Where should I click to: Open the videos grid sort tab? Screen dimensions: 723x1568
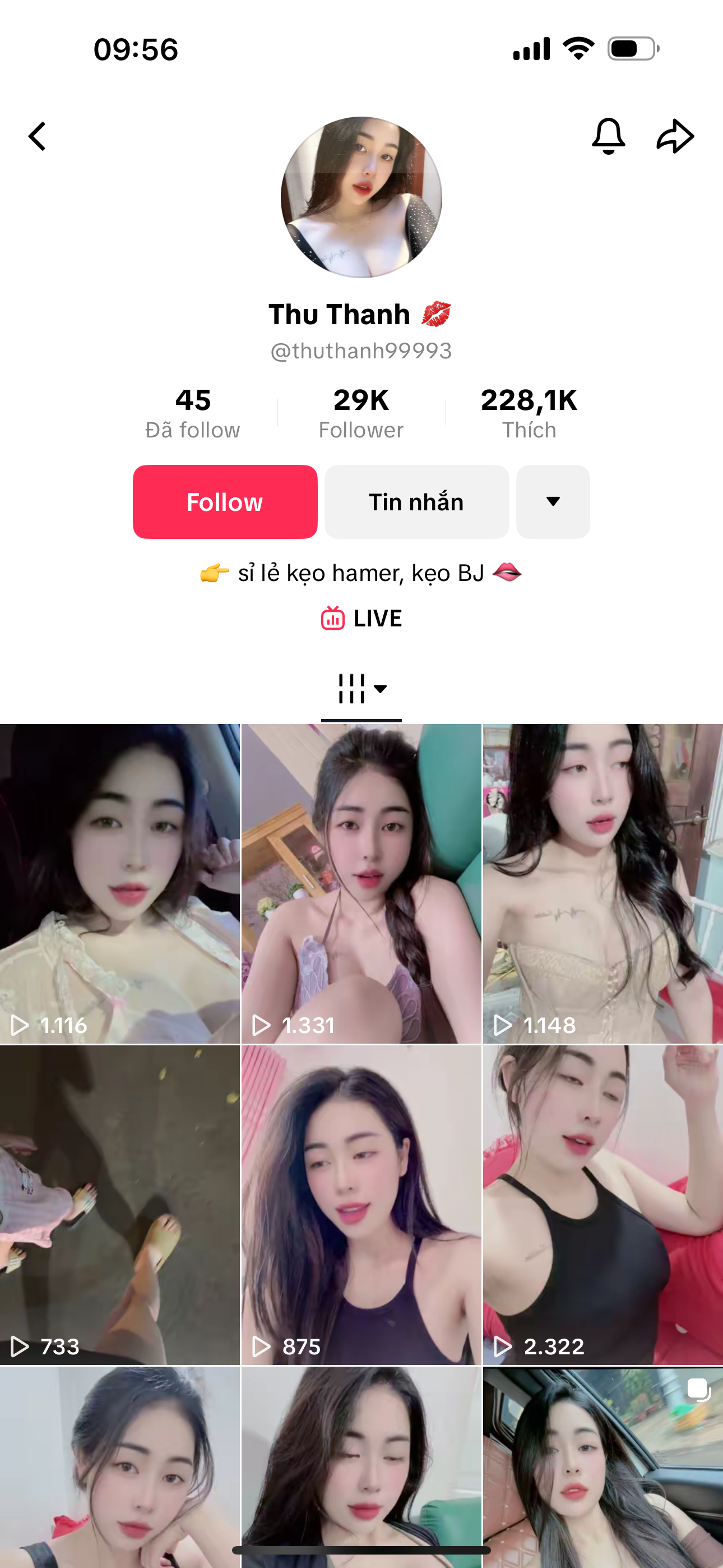[361, 689]
